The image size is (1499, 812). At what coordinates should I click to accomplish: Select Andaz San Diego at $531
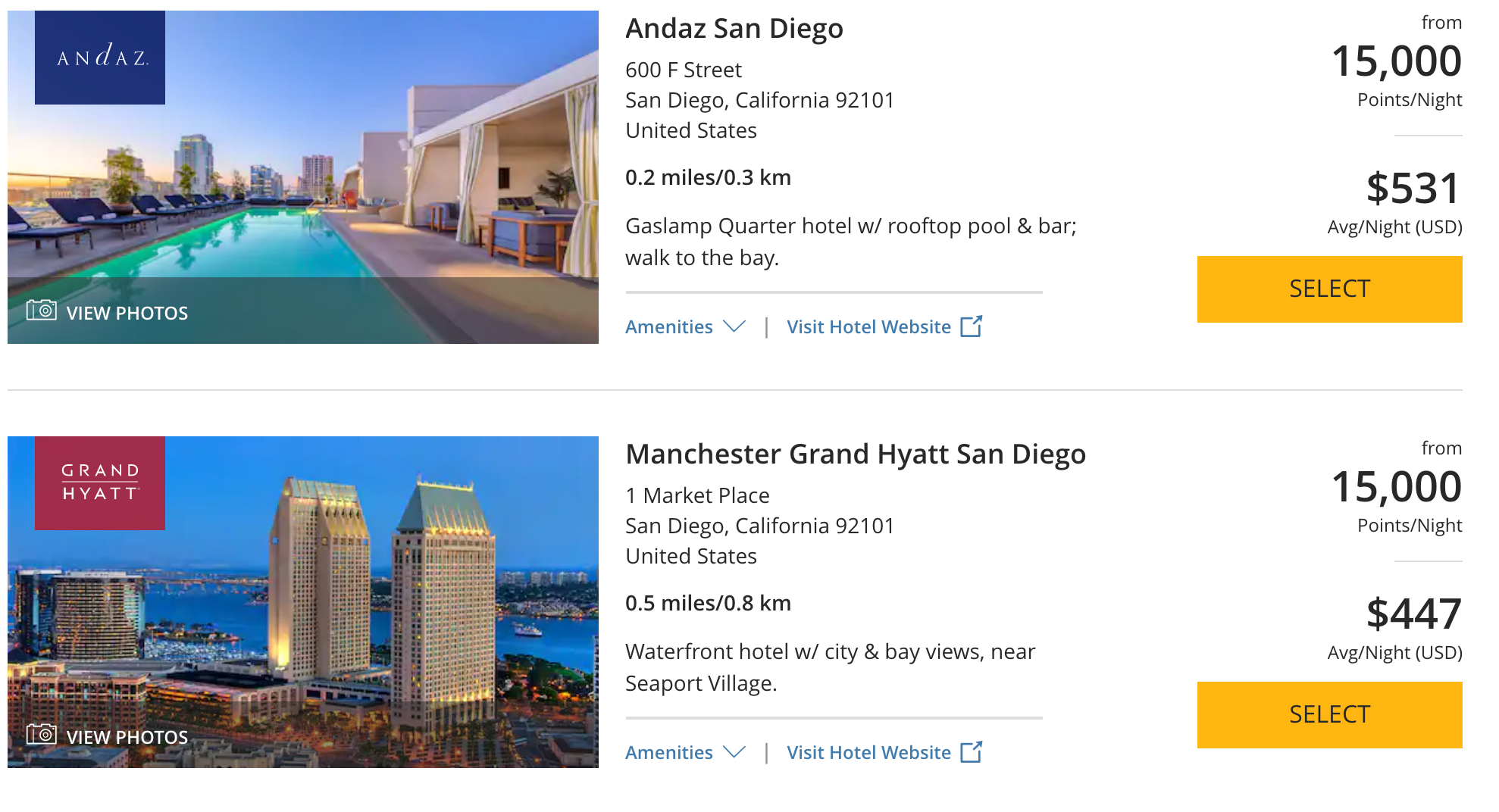pos(1329,289)
